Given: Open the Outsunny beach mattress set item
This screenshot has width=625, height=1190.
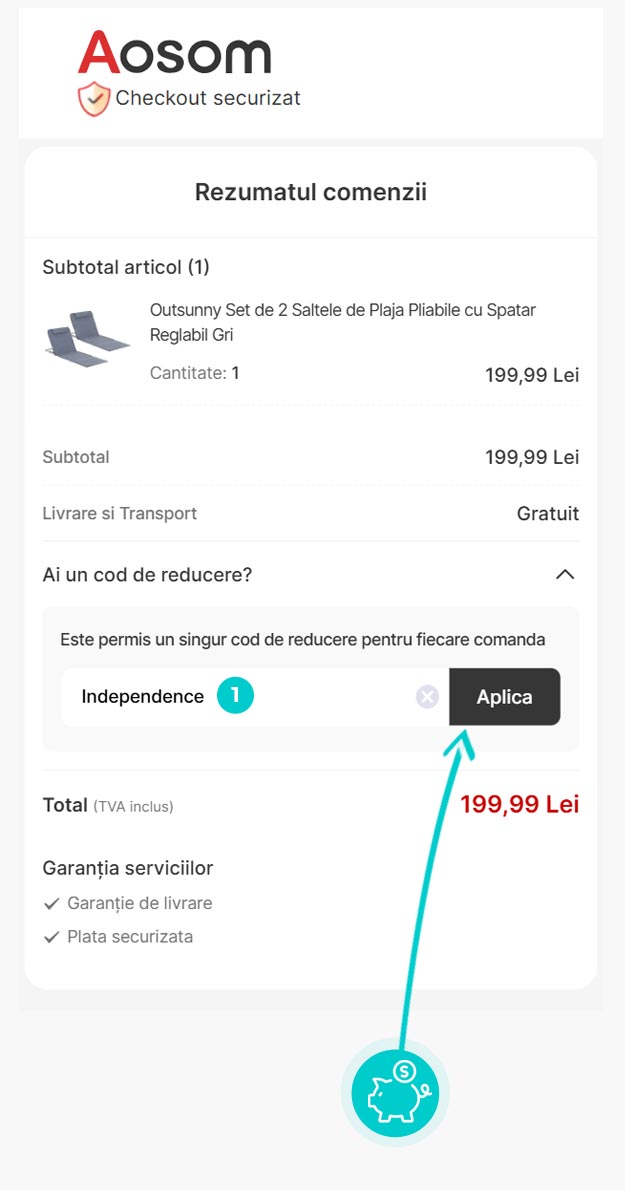Looking at the screenshot, I should pos(343,323).
